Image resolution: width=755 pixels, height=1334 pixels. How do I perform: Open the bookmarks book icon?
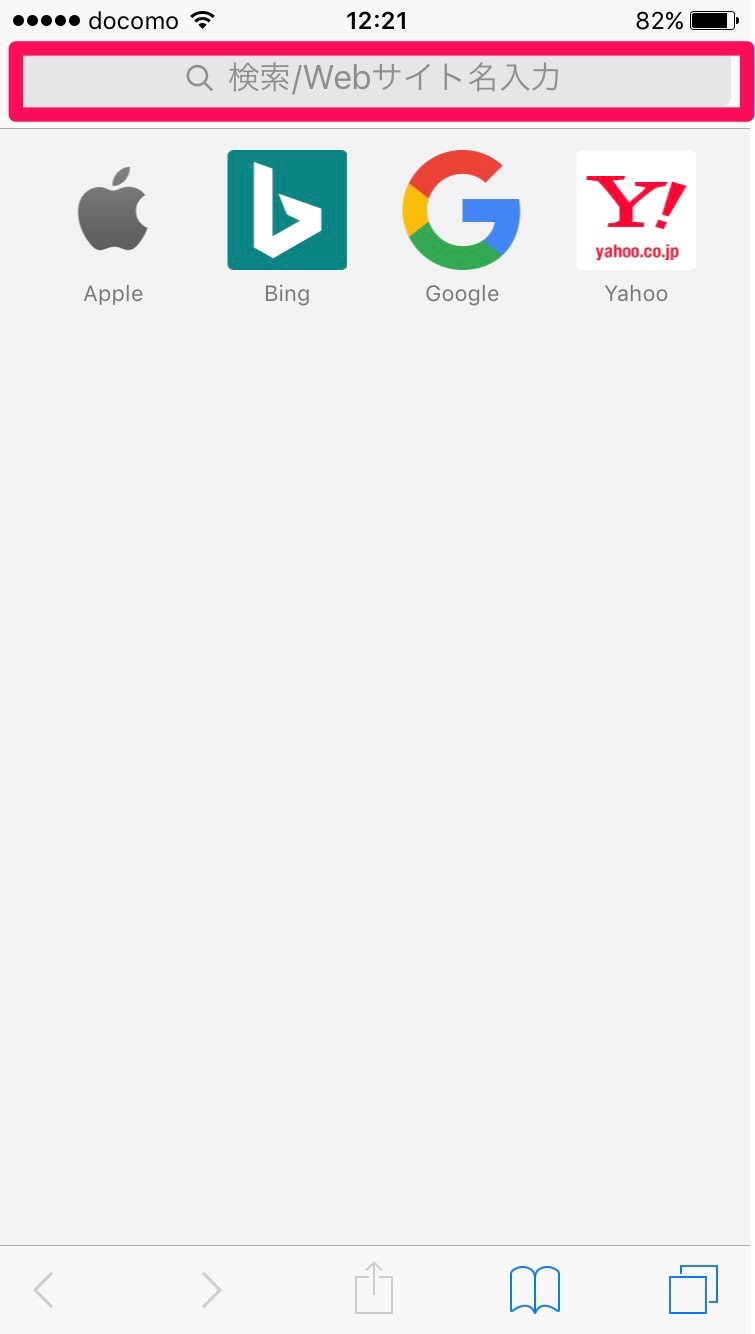pos(534,1289)
